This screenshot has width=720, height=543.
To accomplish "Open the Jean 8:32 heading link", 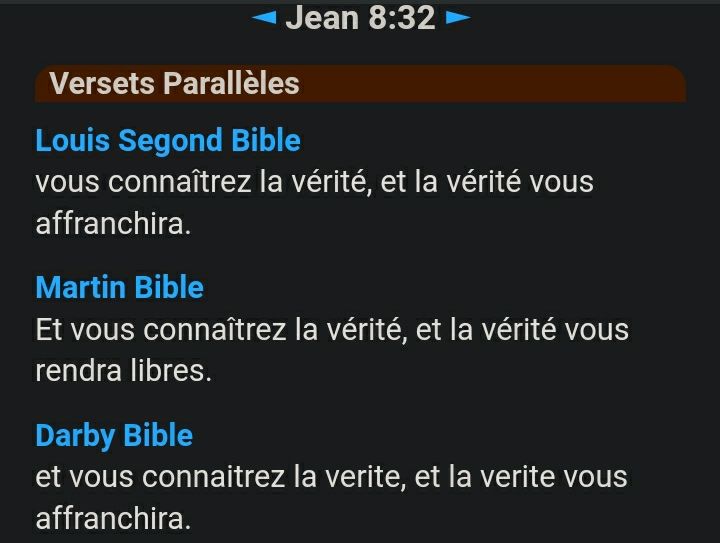I will (x=360, y=18).
